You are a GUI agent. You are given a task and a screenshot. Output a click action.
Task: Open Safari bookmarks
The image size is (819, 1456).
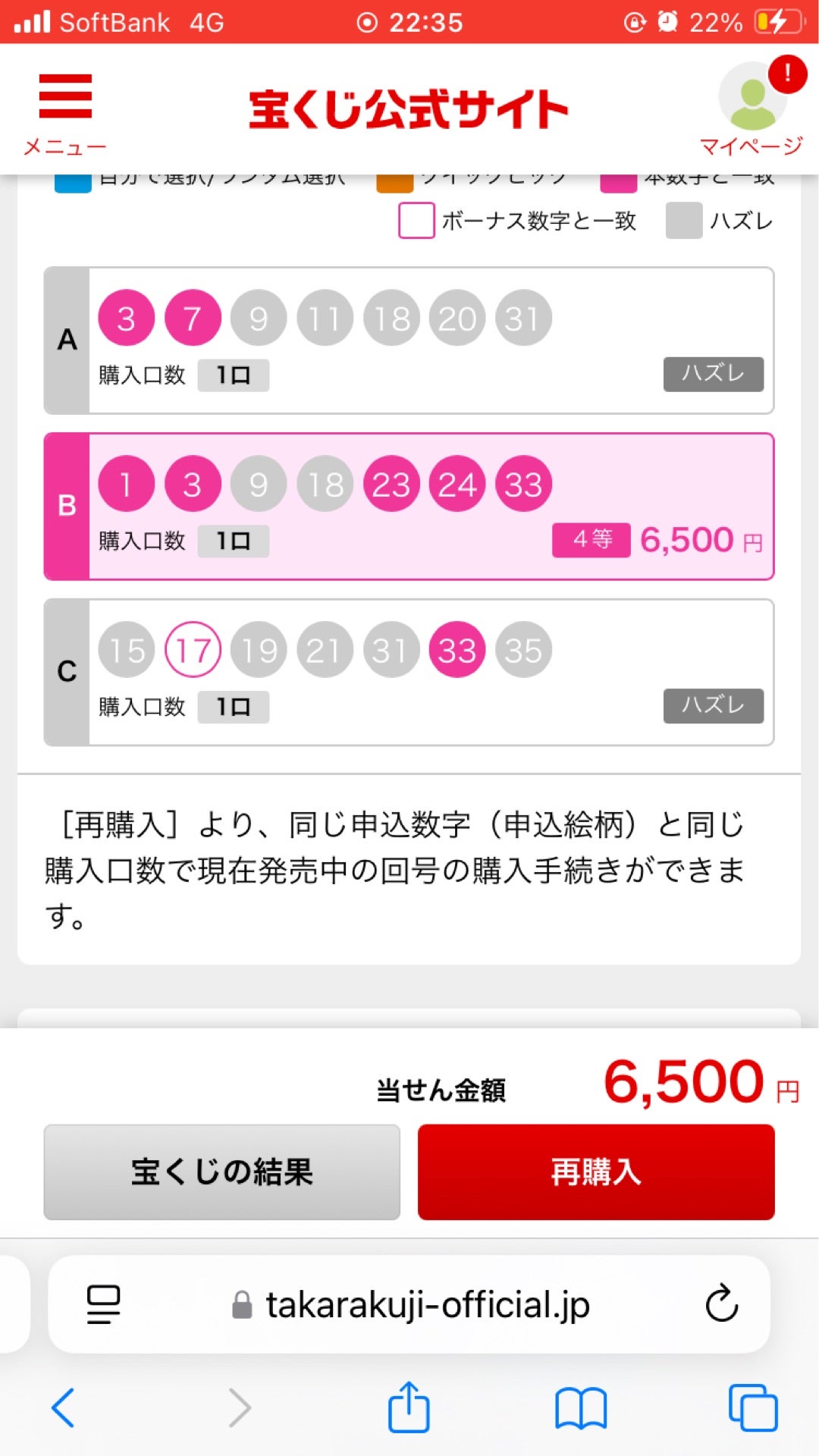[580, 1407]
